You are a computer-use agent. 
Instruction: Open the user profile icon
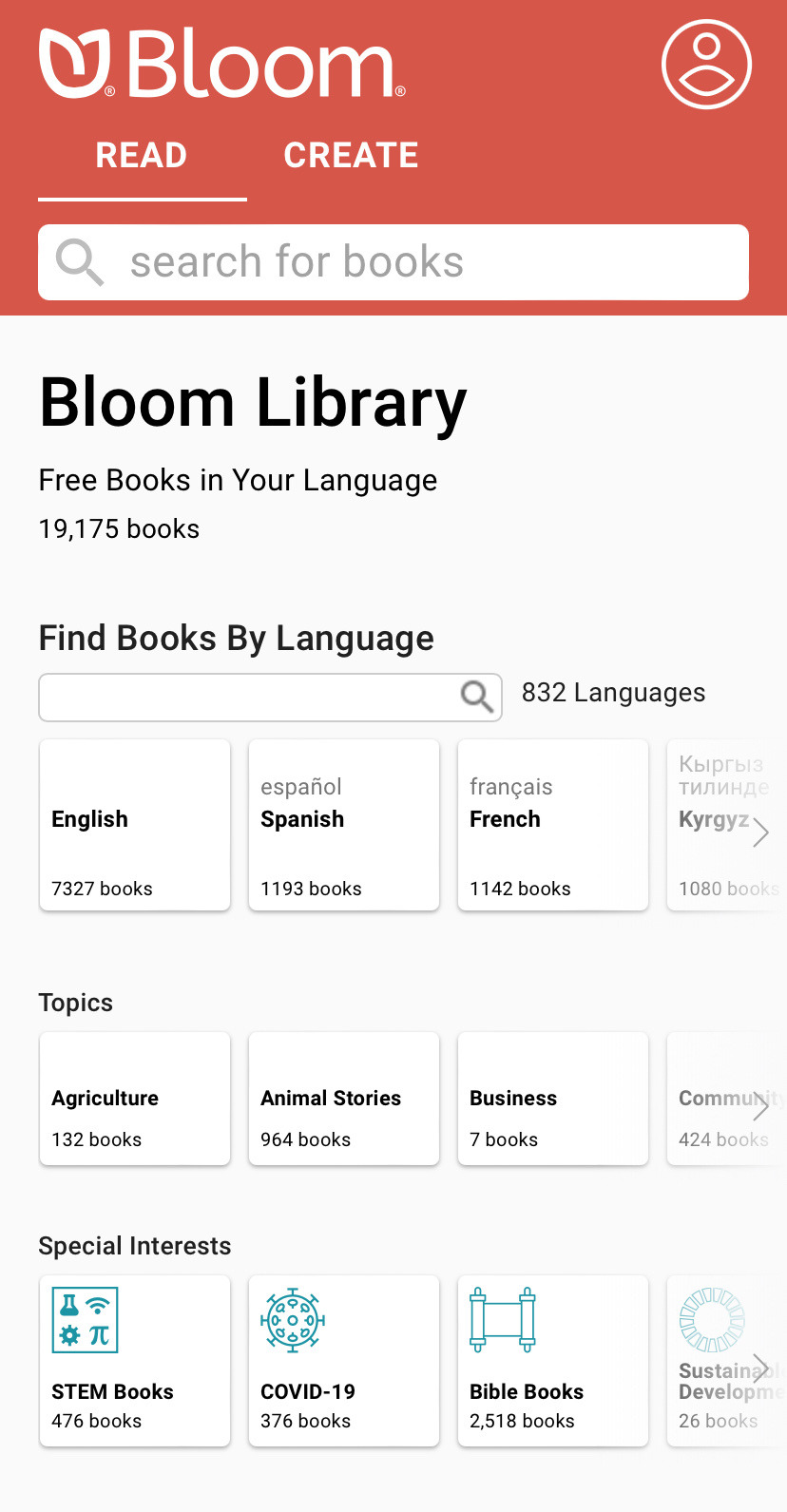pyautogui.click(x=706, y=65)
